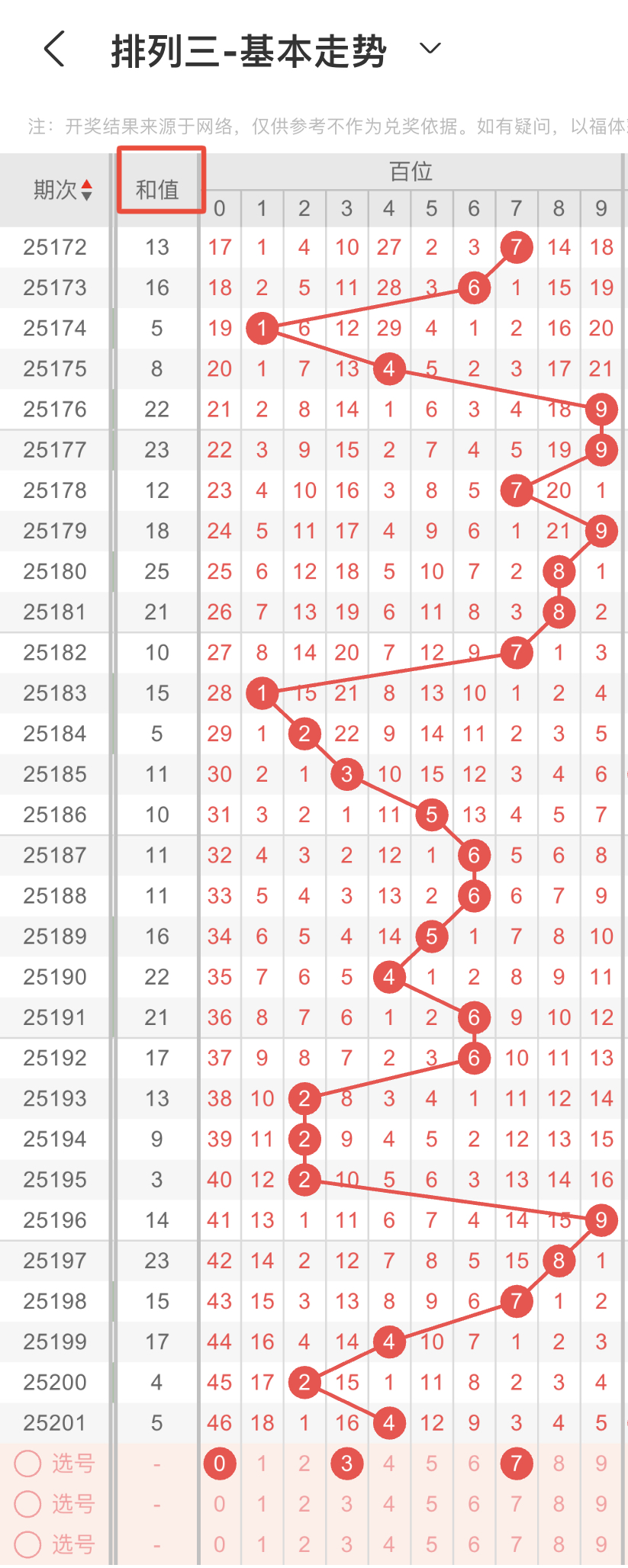The image size is (628, 1568).
Task: Pick number 2 in the bottom 选号 row
Action: pyautogui.click(x=304, y=1544)
